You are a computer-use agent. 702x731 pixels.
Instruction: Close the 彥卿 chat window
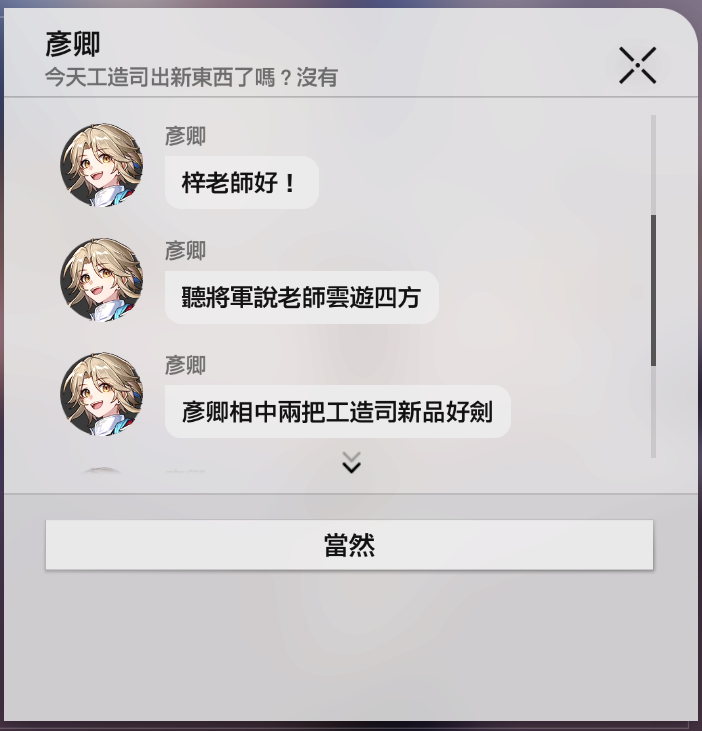[x=637, y=65]
